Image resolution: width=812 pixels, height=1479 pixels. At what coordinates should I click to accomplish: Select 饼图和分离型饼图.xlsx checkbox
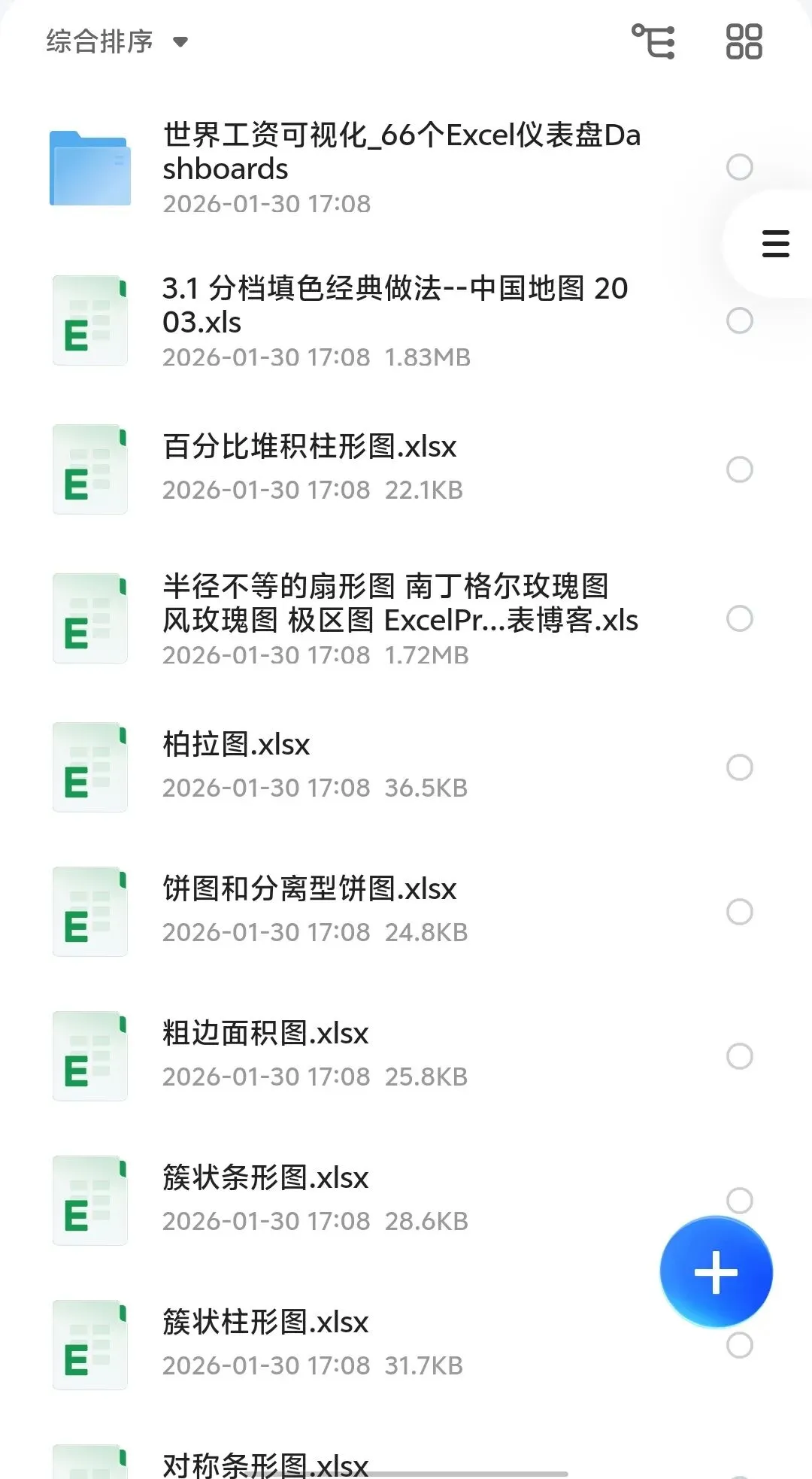click(740, 912)
